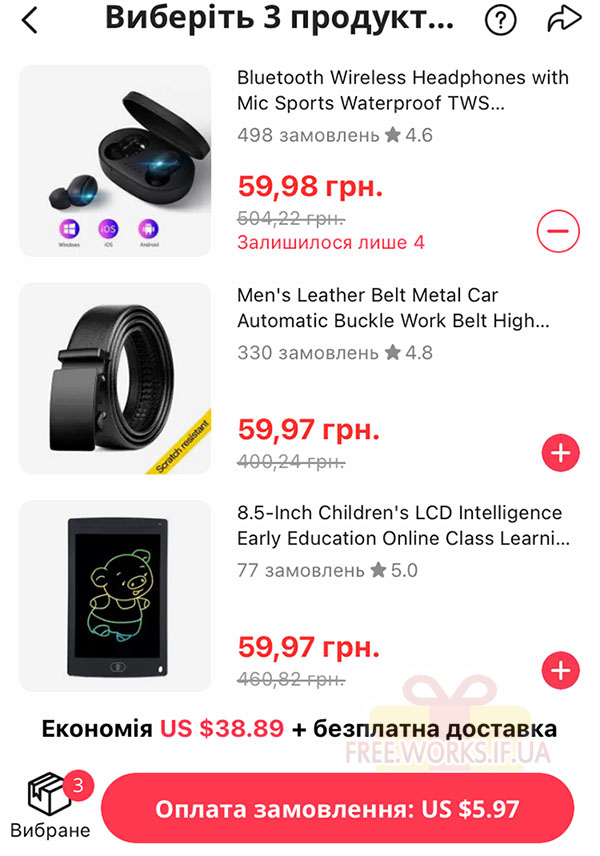Open the help question mark
This screenshot has height=856, width=600.
pyautogui.click(x=500, y=19)
